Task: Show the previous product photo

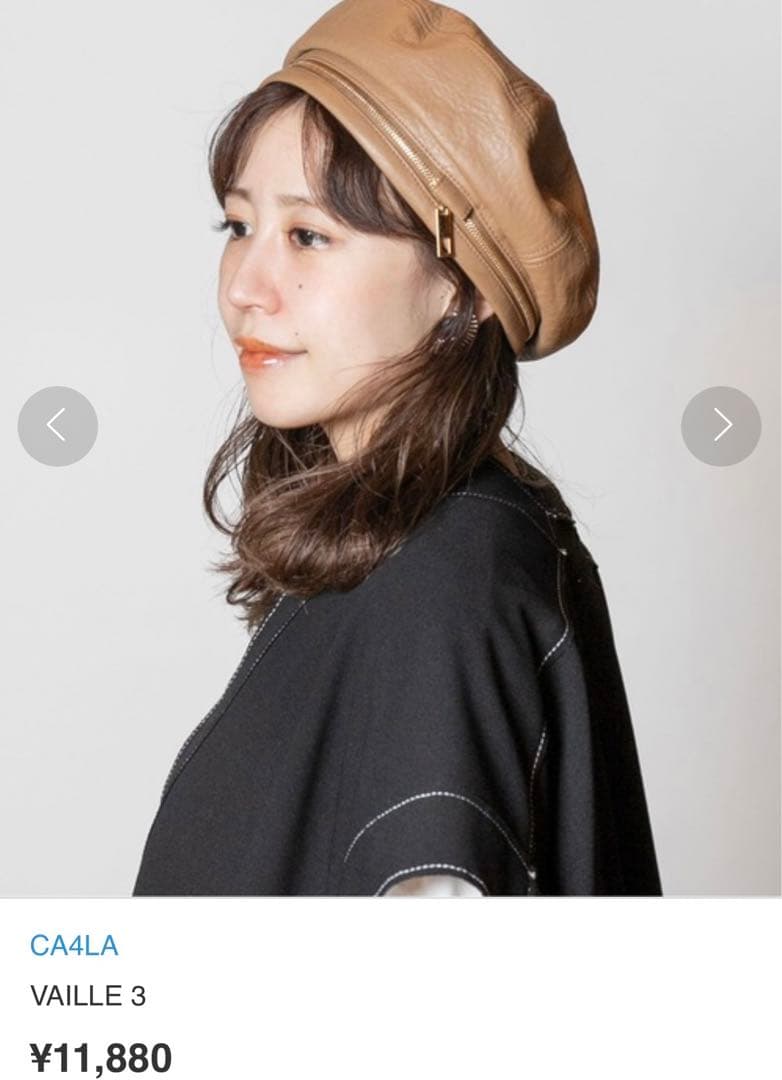Action: [x=57, y=426]
